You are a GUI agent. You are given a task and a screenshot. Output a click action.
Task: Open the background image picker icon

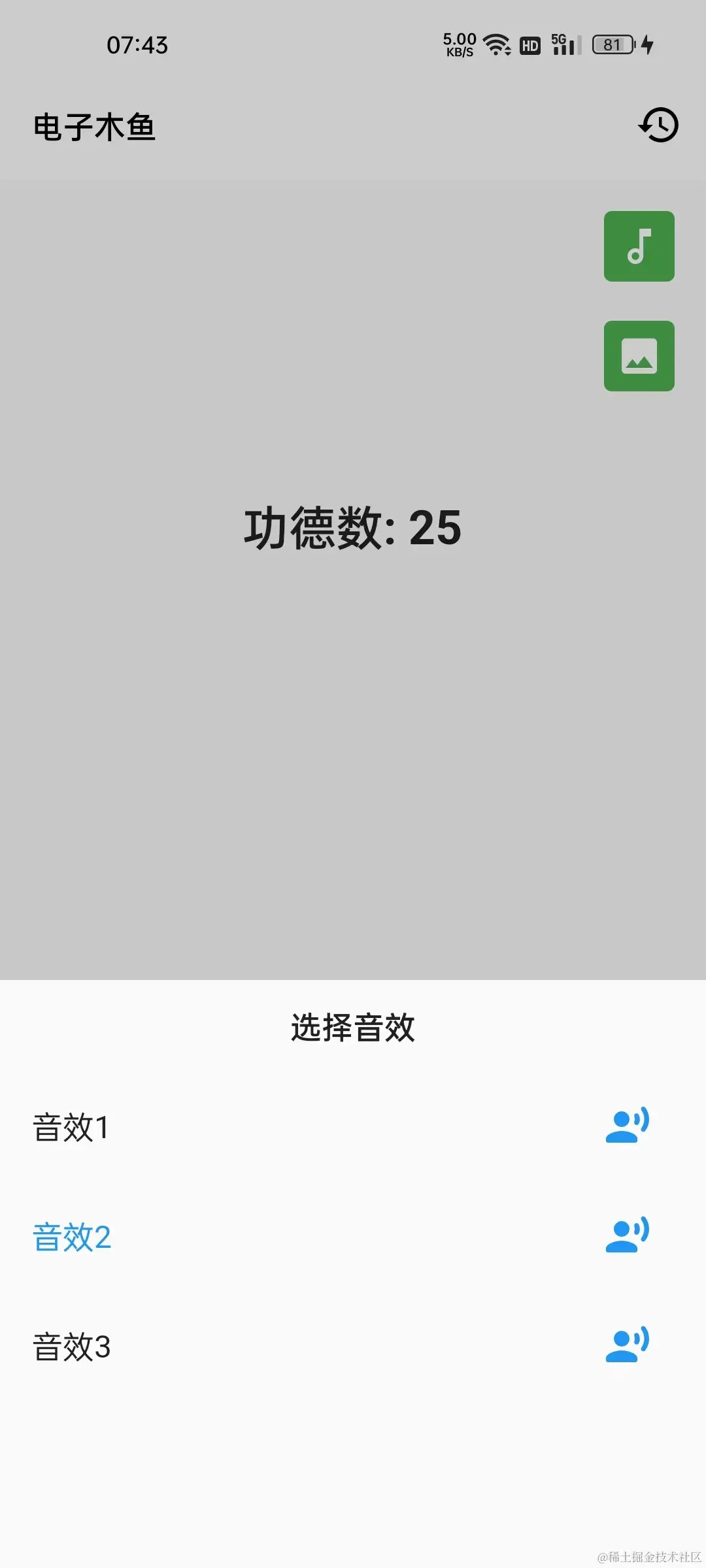pyautogui.click(x=639, y=356)
